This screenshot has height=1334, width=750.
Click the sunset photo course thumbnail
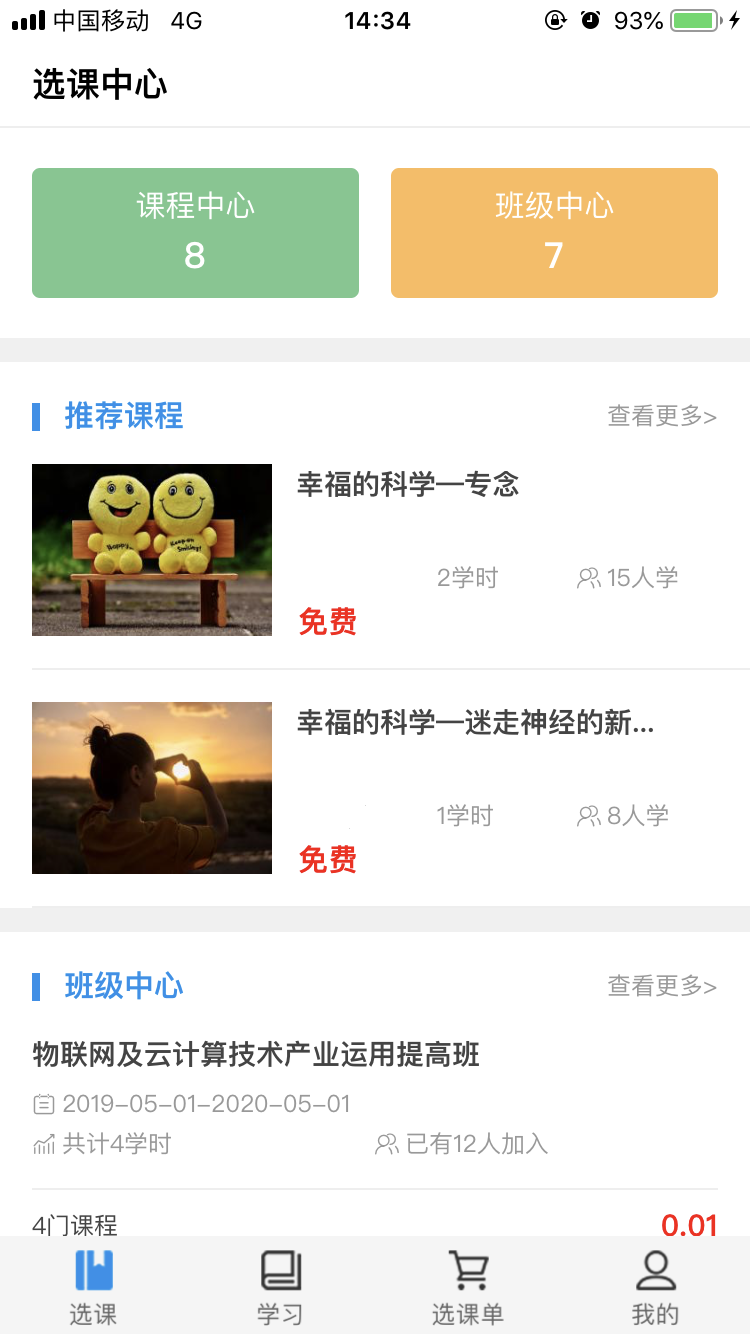(x=151, y=787)
